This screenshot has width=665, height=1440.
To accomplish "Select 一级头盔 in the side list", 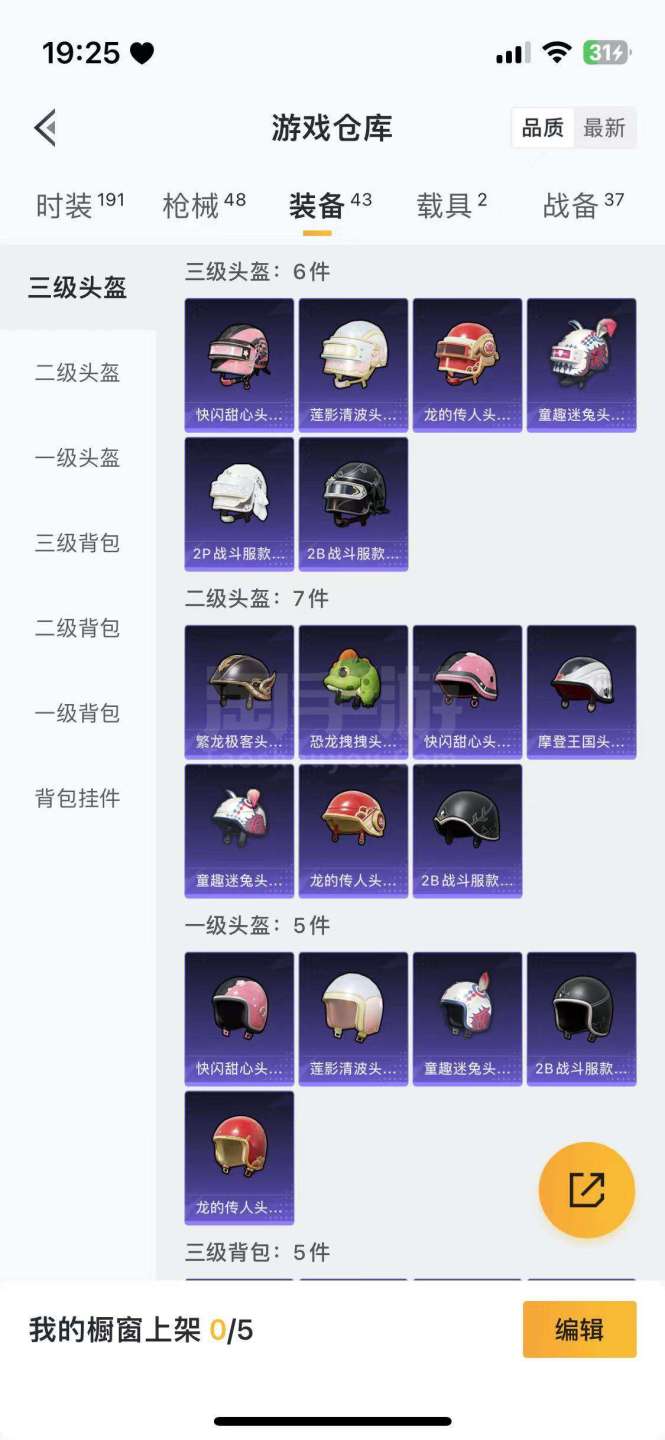I will (78, 458).
